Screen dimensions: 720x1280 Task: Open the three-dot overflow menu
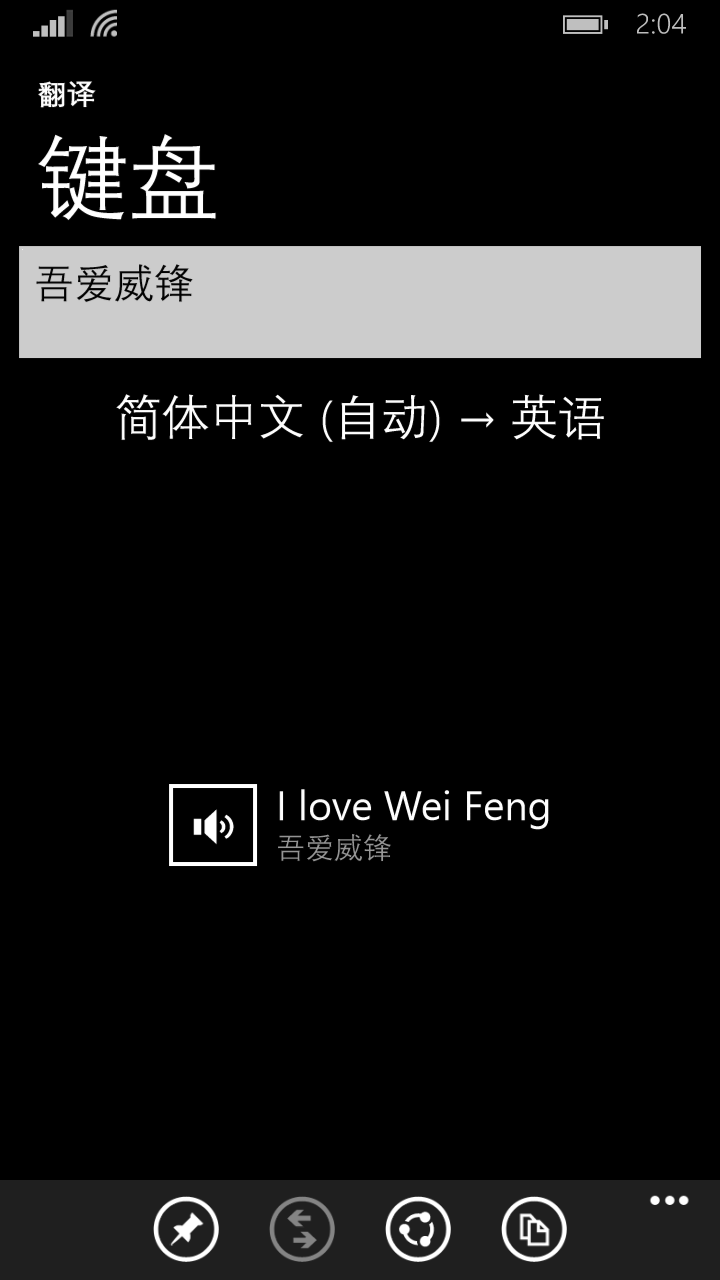[669, 1201]
